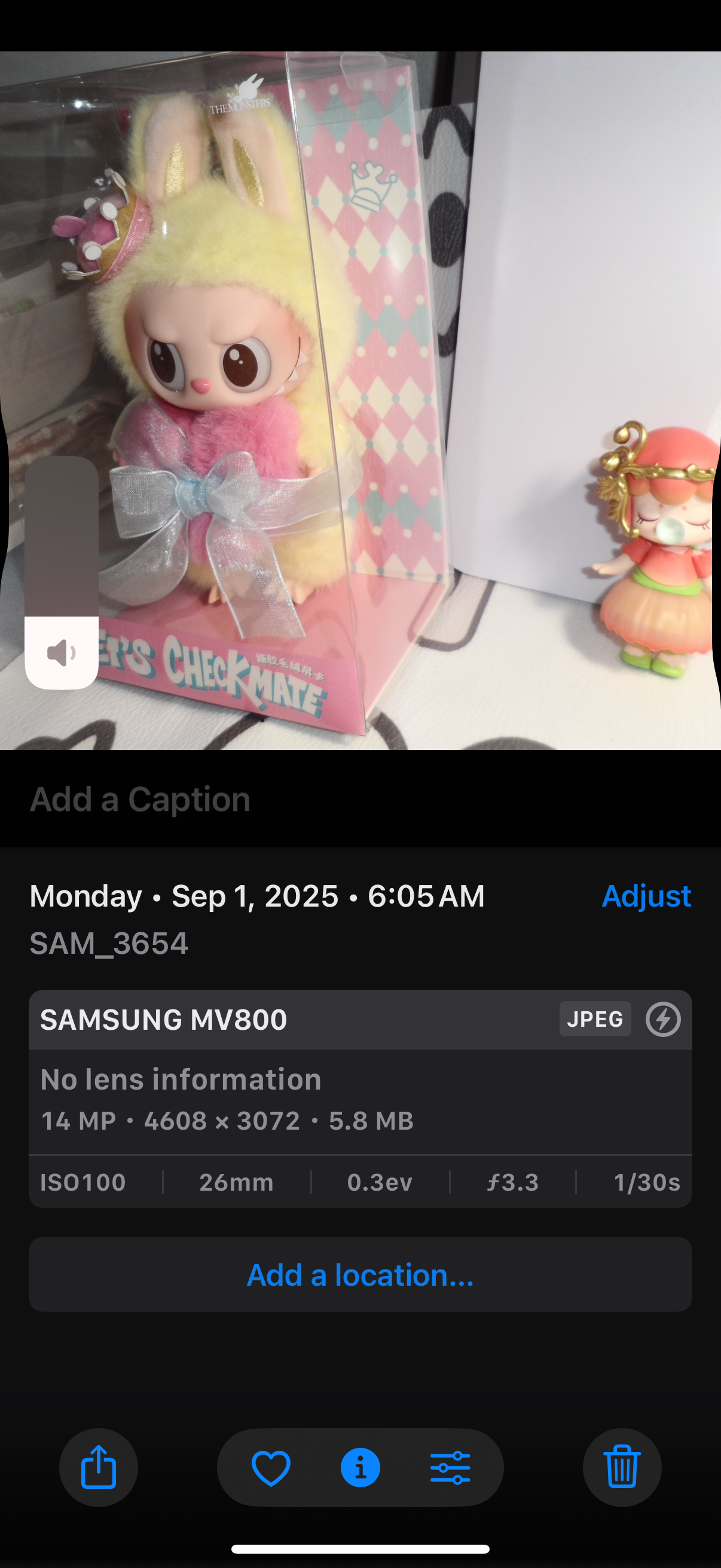This screenshot has width=721, height=1568.
Task: Close the photo info panel
Action: click(360, 1468)
